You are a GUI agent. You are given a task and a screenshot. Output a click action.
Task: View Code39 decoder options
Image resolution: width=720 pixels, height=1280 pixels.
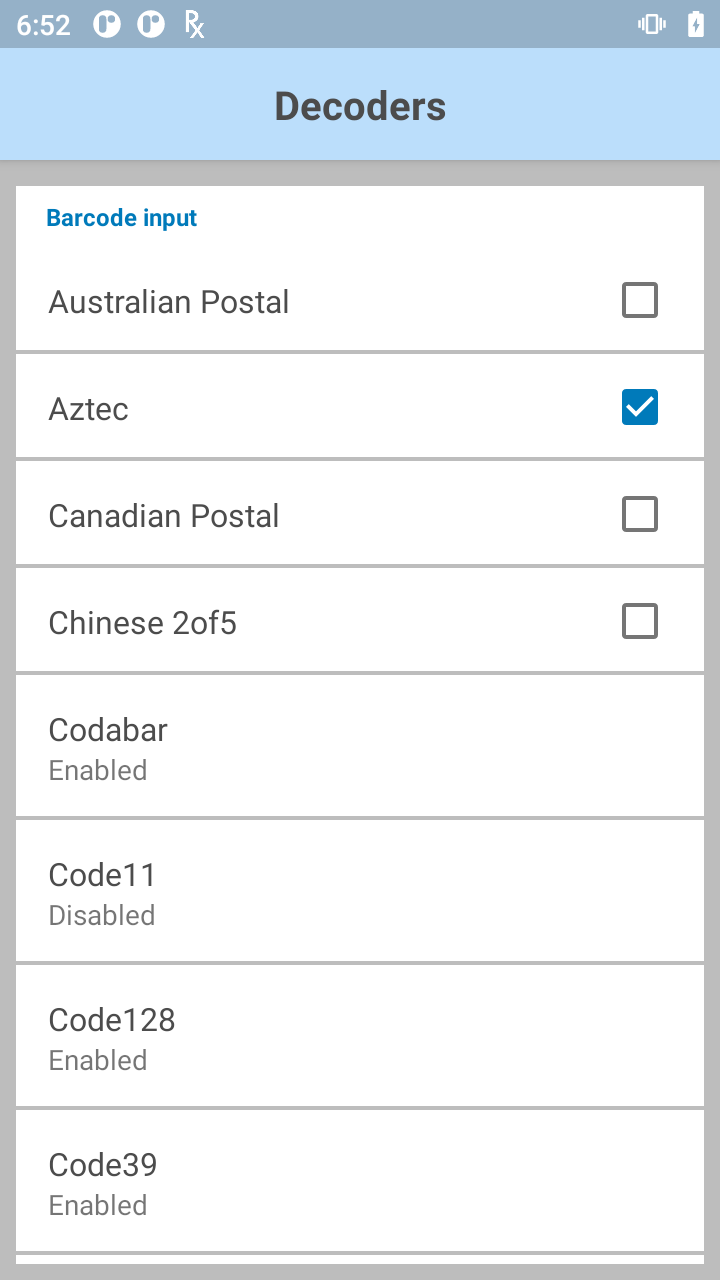(360, 1181)
